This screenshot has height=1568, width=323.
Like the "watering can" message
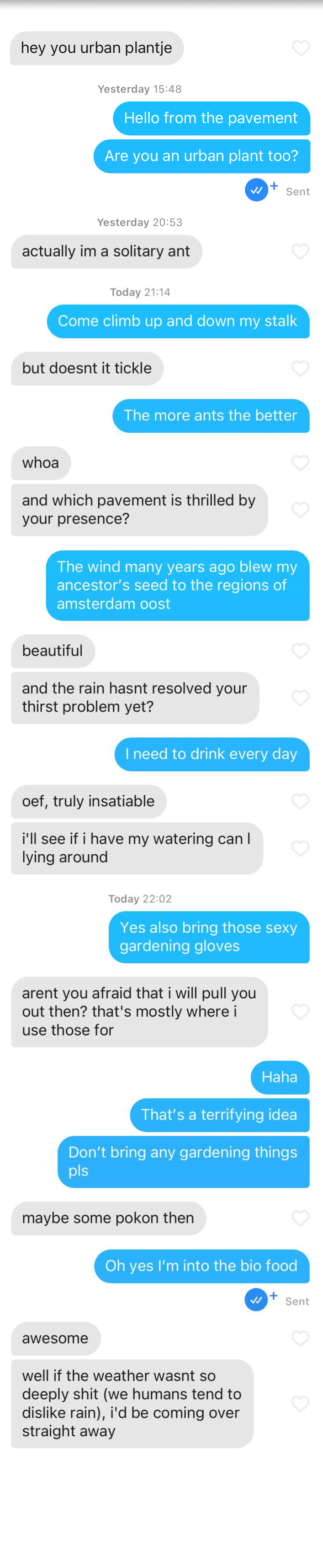[x=301, y=849]
